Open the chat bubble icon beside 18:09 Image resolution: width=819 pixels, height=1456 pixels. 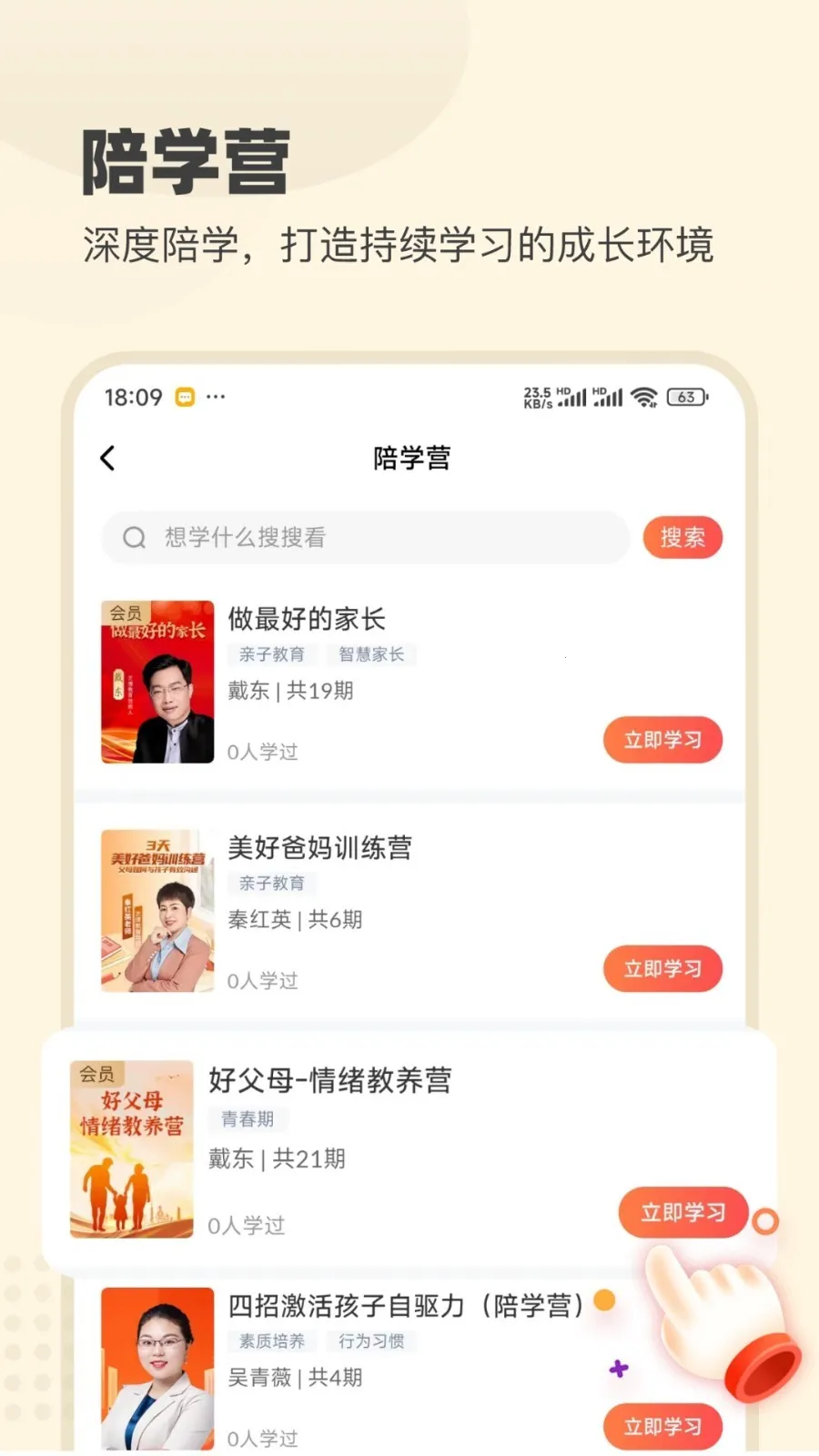tap(187, 397)
